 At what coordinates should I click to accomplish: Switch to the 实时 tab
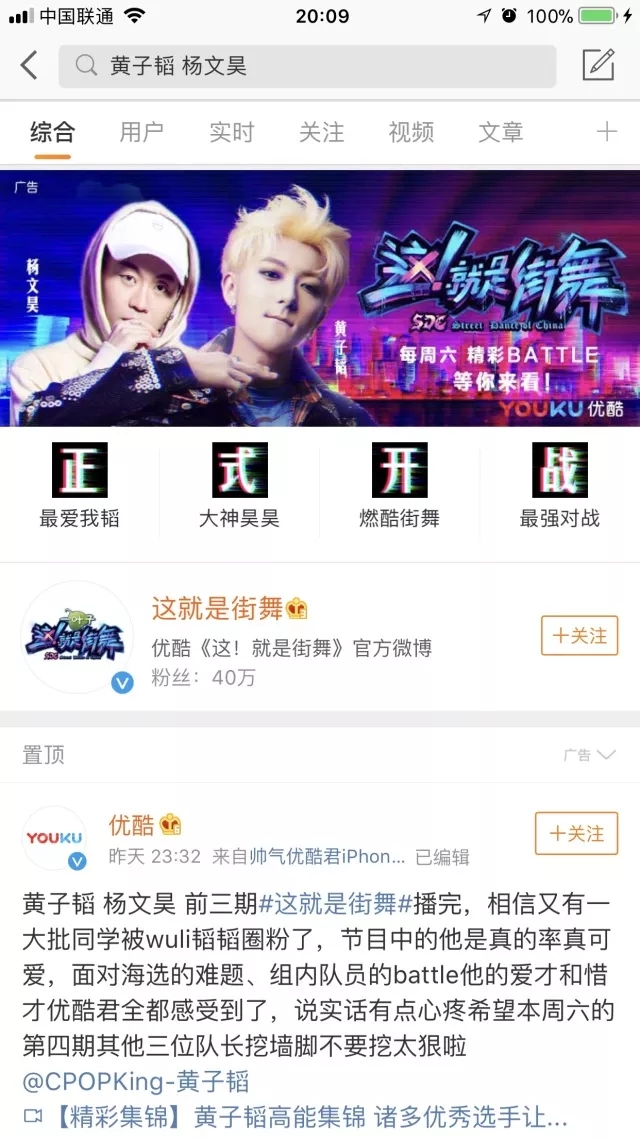pos(231,132)
